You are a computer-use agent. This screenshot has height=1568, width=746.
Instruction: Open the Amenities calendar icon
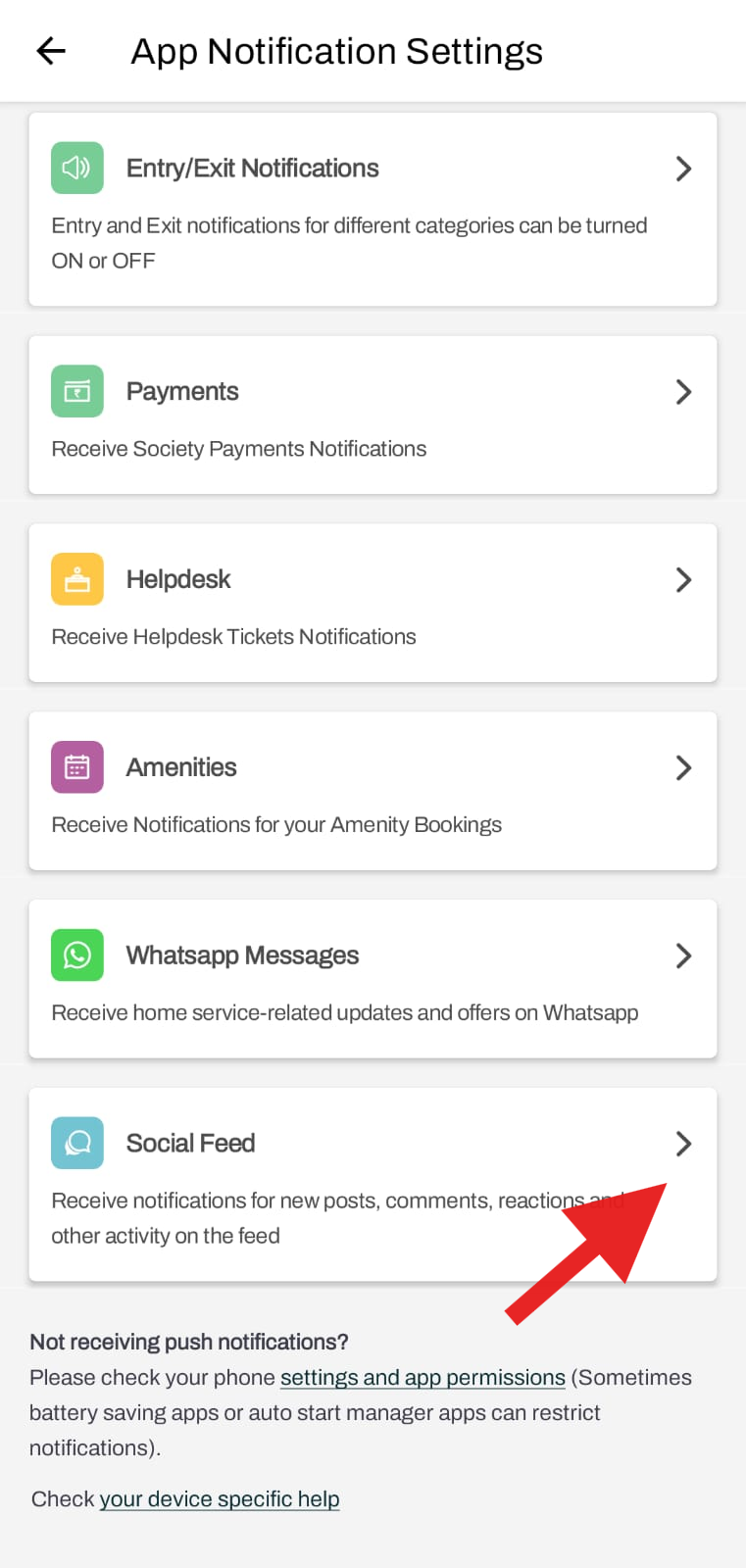point(76,767)
